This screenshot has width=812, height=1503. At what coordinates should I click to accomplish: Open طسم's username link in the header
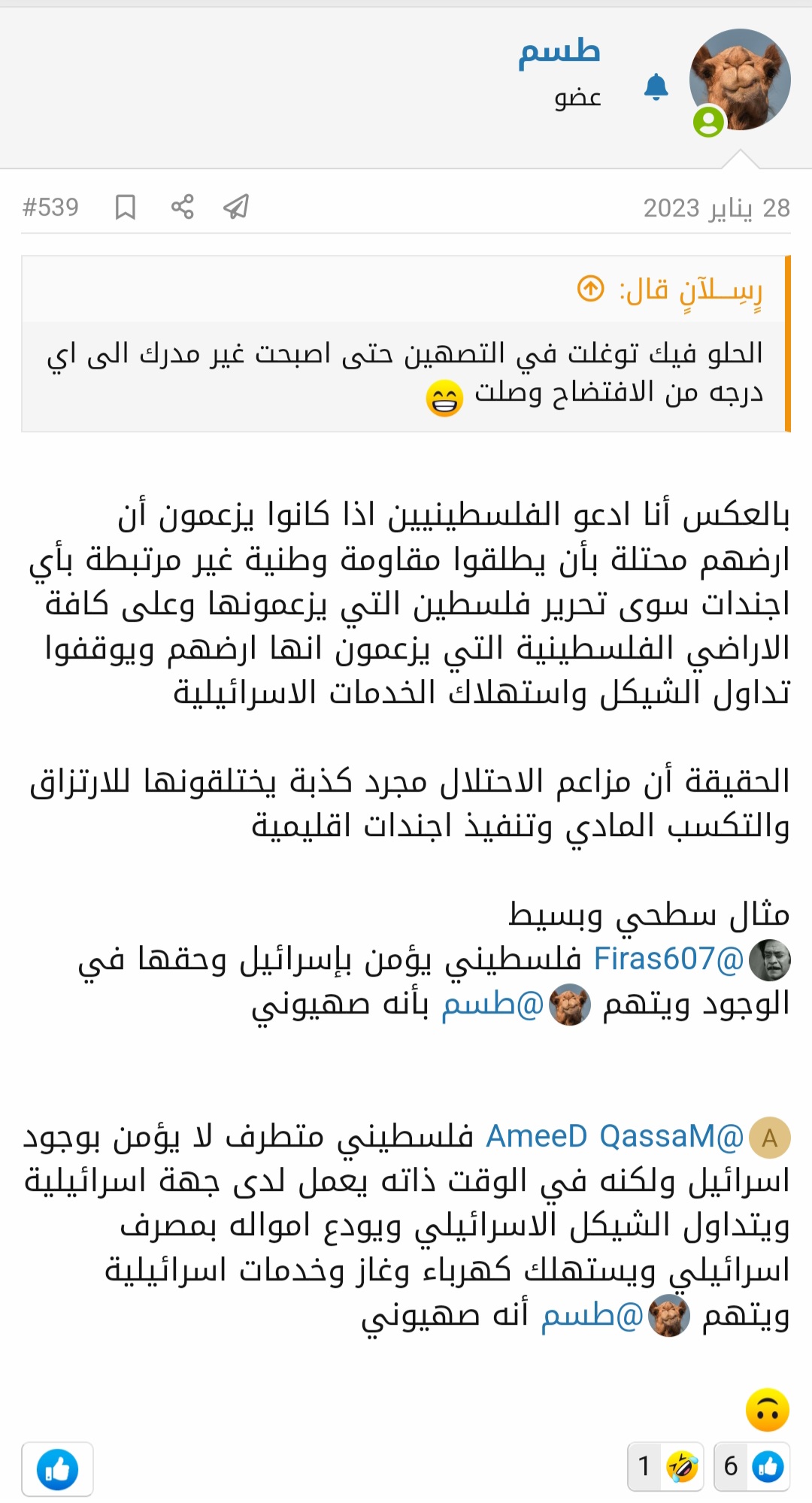tap(559, 52)
